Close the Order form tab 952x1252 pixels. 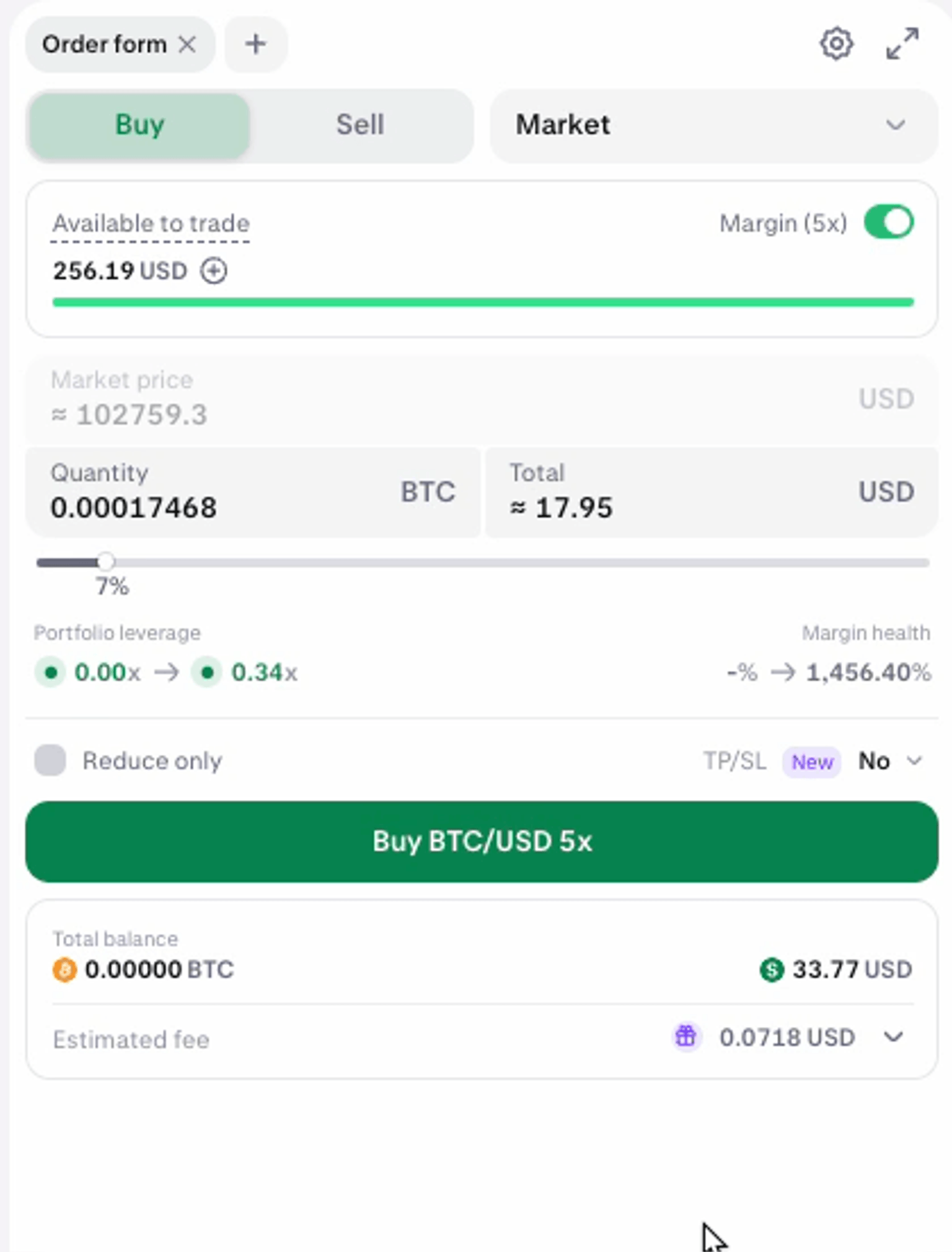click(188, 44)
